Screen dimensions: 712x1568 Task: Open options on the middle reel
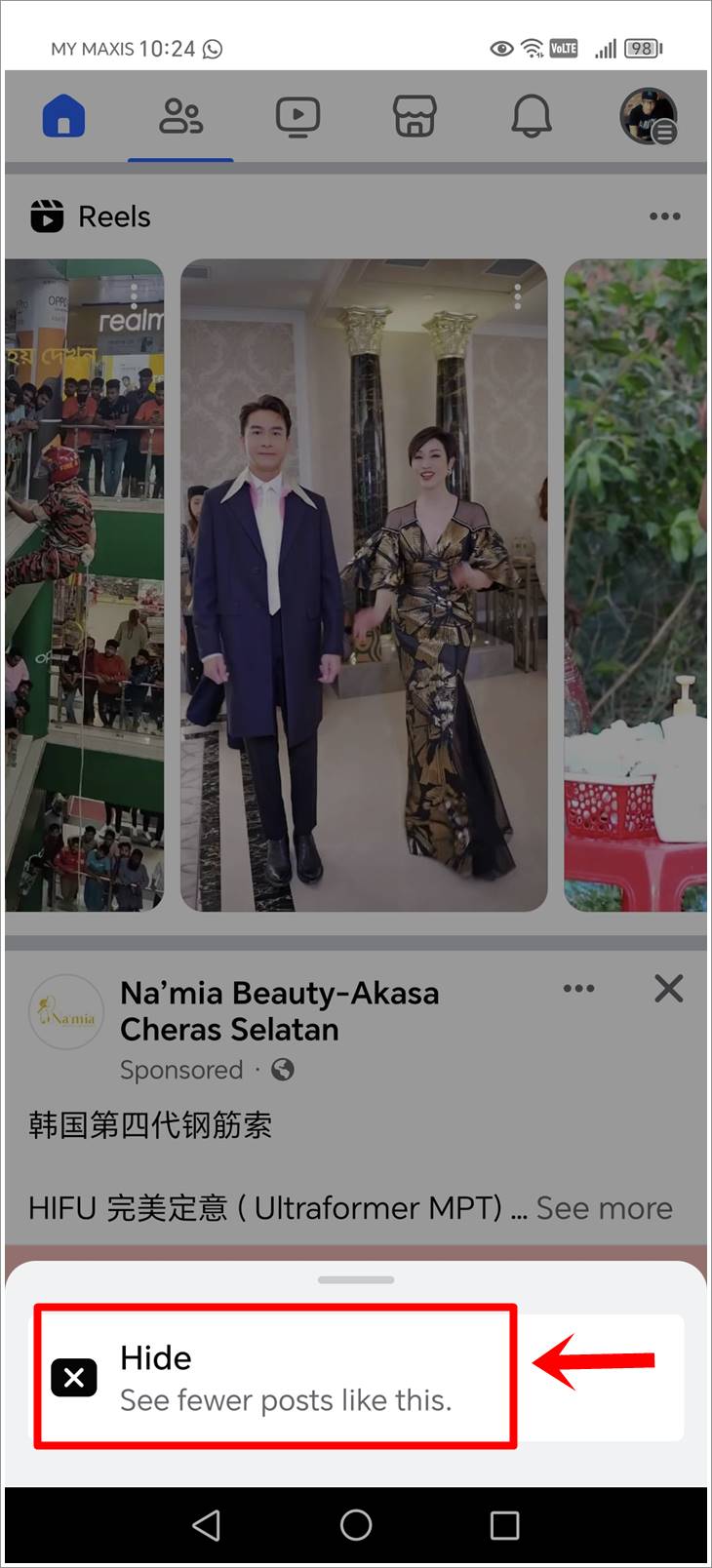pos(517,297)
